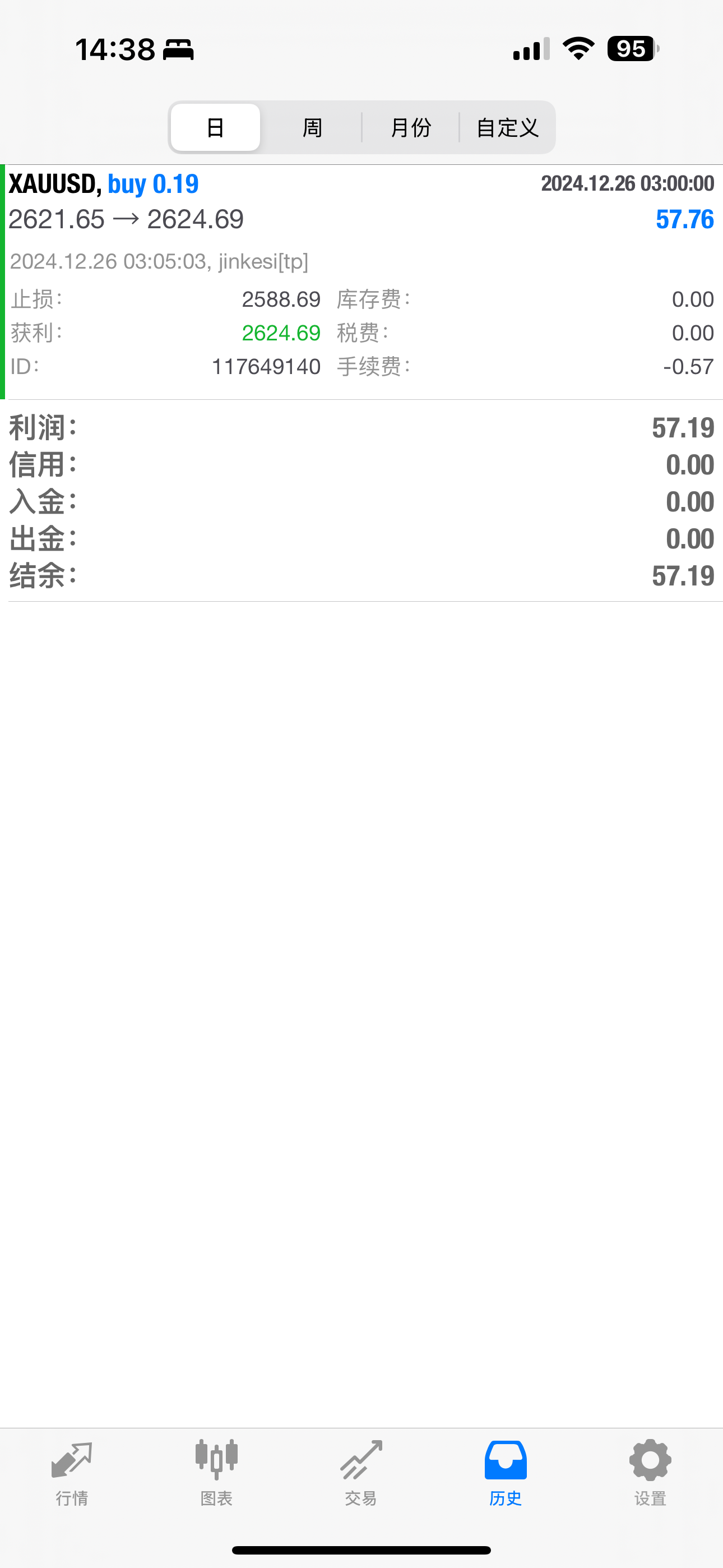
Task: Switch to the 月份 (month) period
Action: 411,127
